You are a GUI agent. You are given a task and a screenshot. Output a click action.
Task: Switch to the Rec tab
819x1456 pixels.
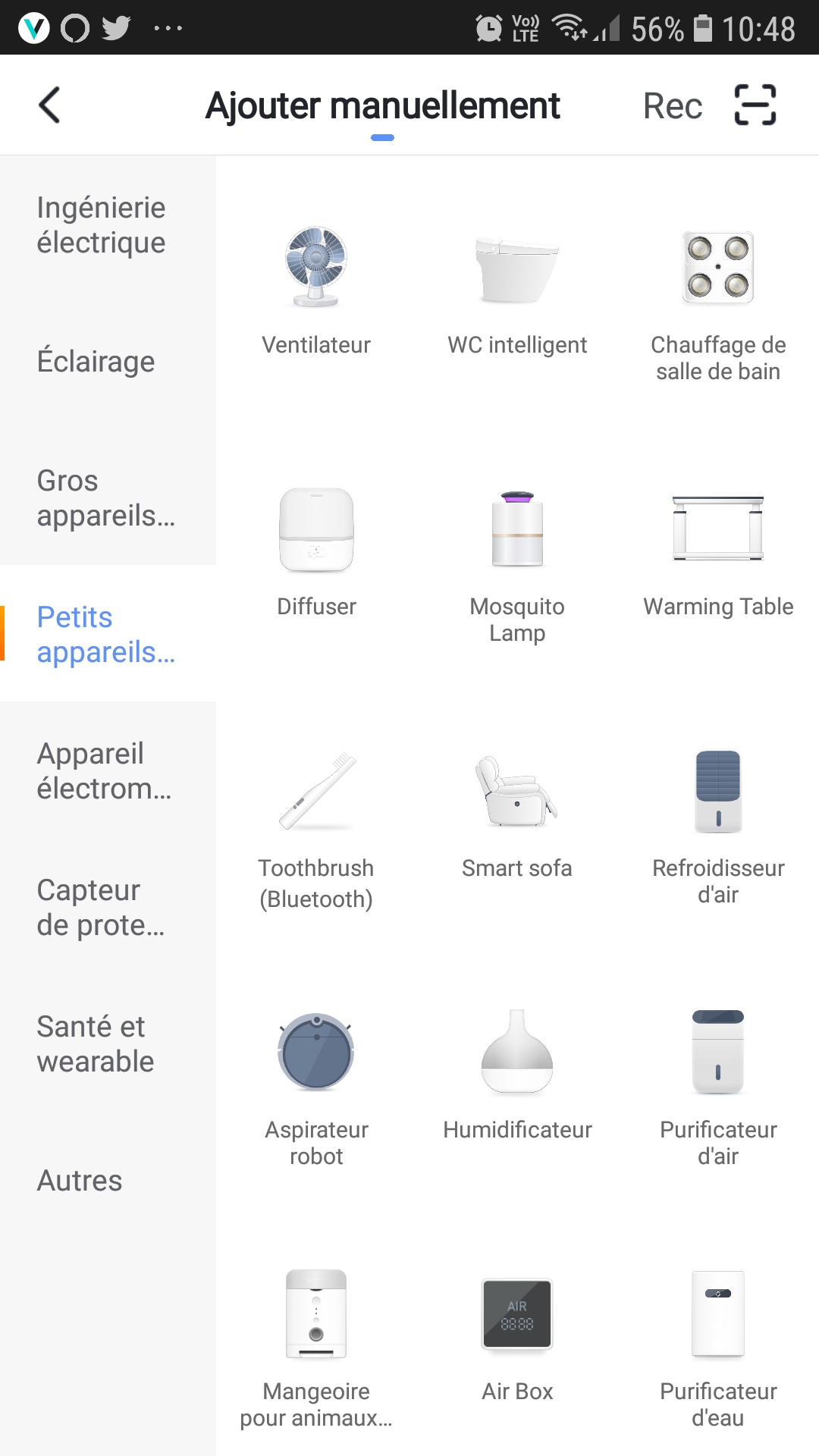click(672, 105)
